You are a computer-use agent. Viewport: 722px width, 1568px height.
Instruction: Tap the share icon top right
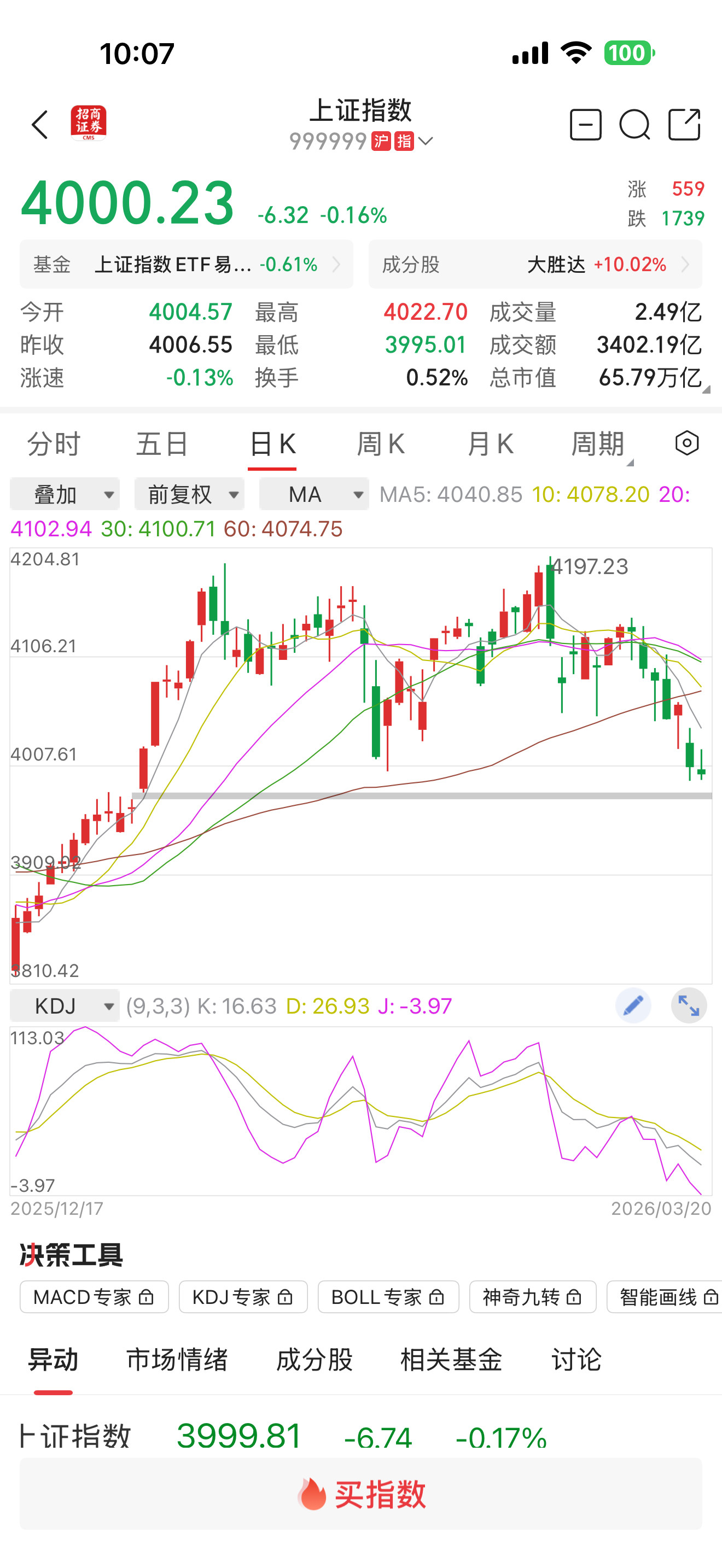coord(685,125)
